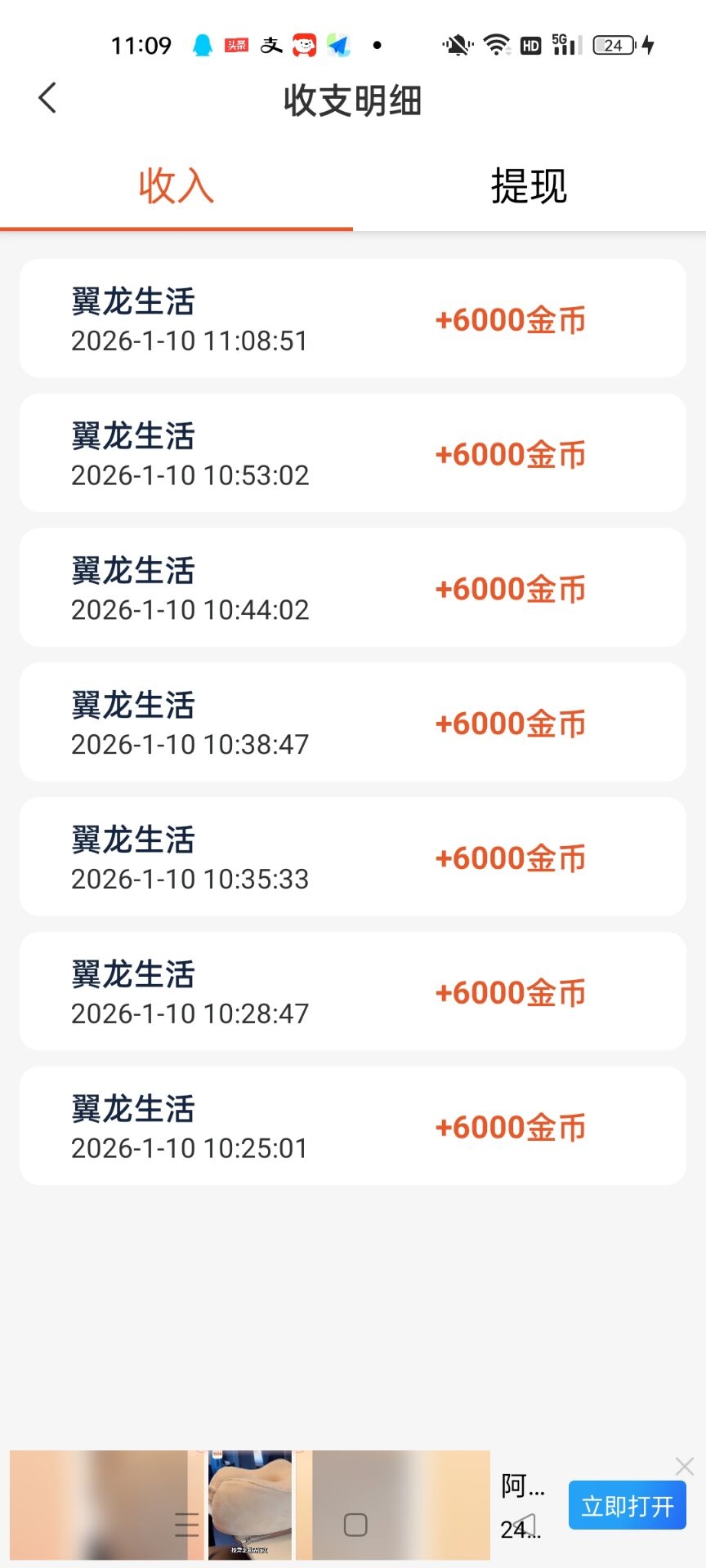
Task: Go back using the back arrow
Action: pyautogui.click(x=47, y=97)
